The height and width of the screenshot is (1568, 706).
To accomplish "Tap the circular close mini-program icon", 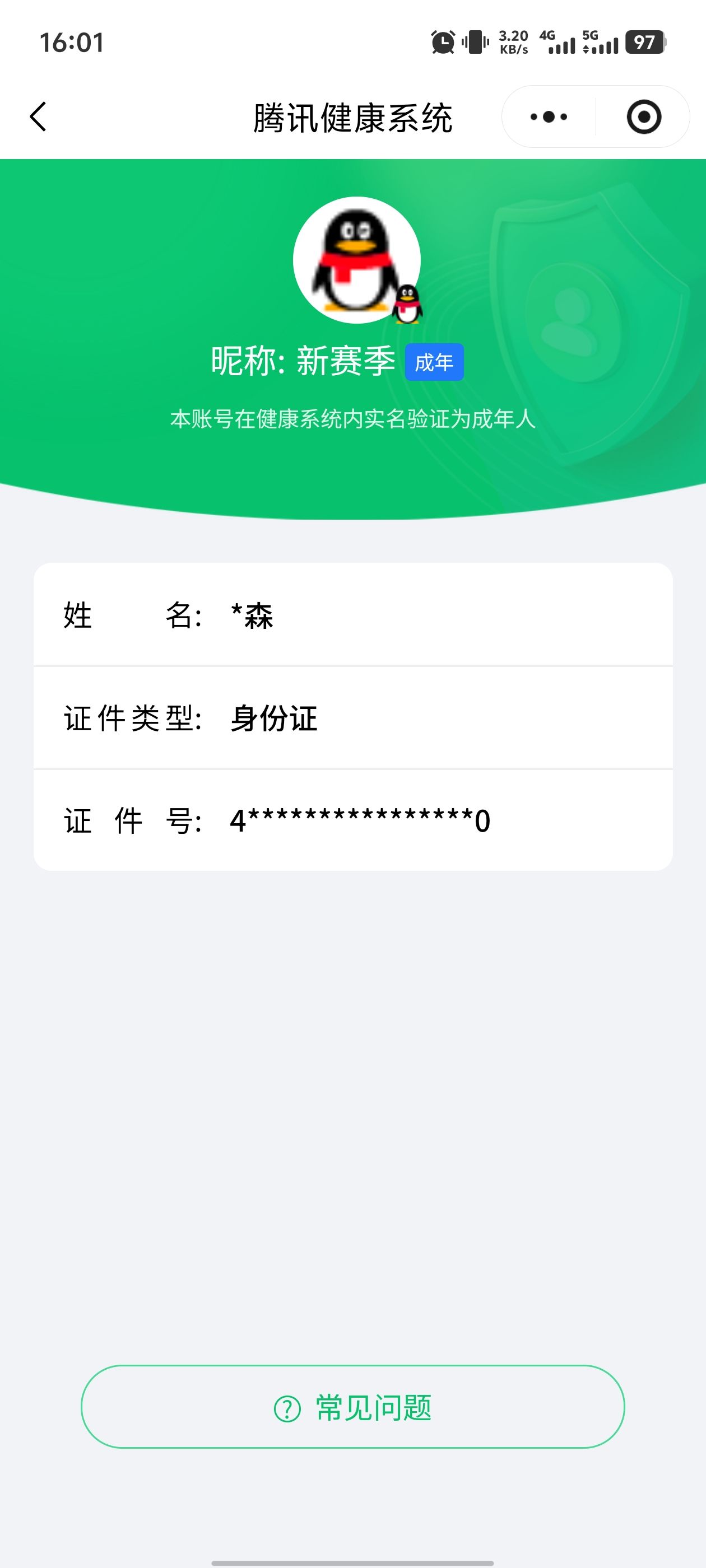I will pyautogui.click(x=644, y=117).
